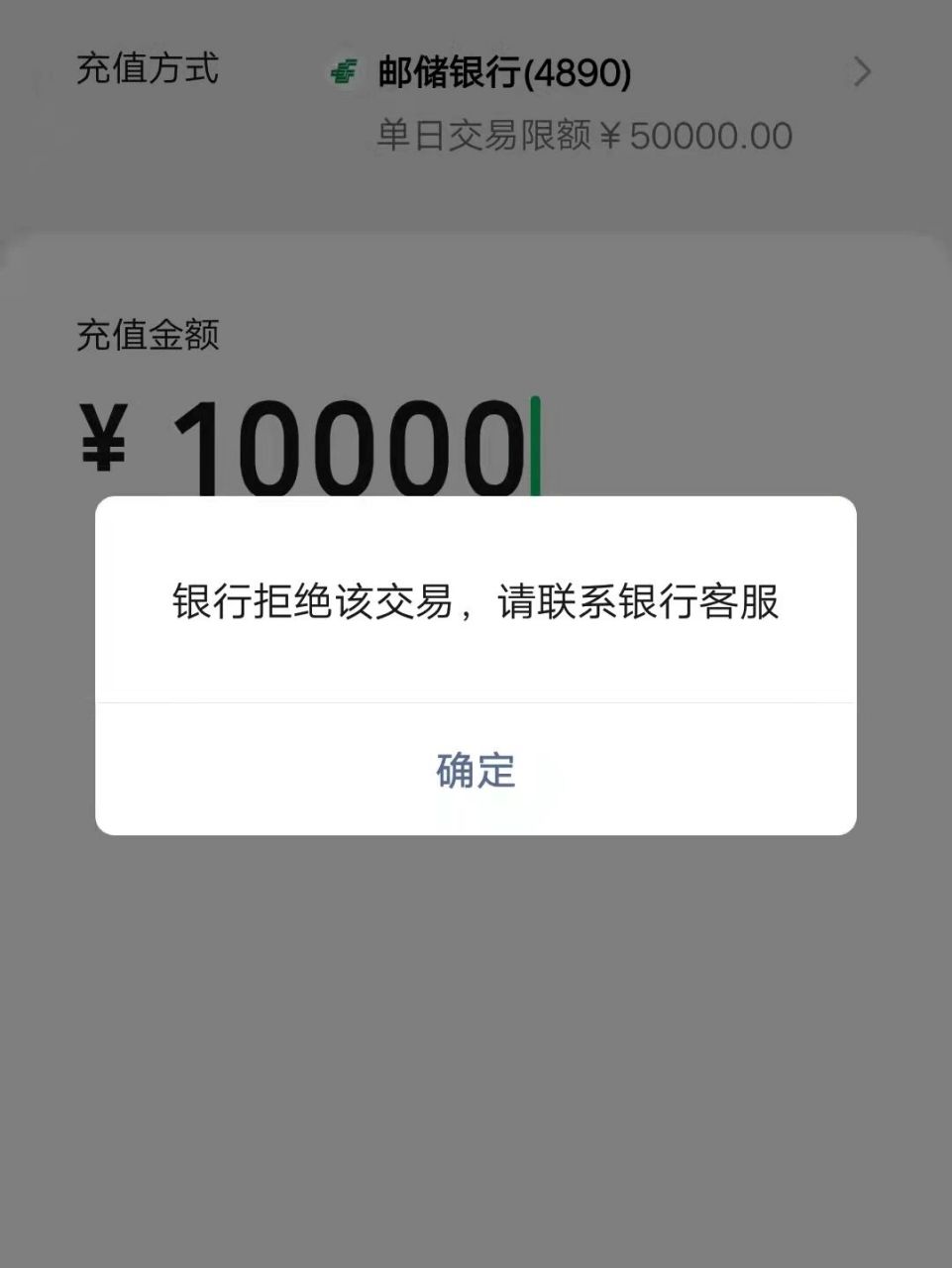Screen dimensions: 952x1268
Task: Tap the right-pointing arrow to change cards
Action: coord(863,71)
